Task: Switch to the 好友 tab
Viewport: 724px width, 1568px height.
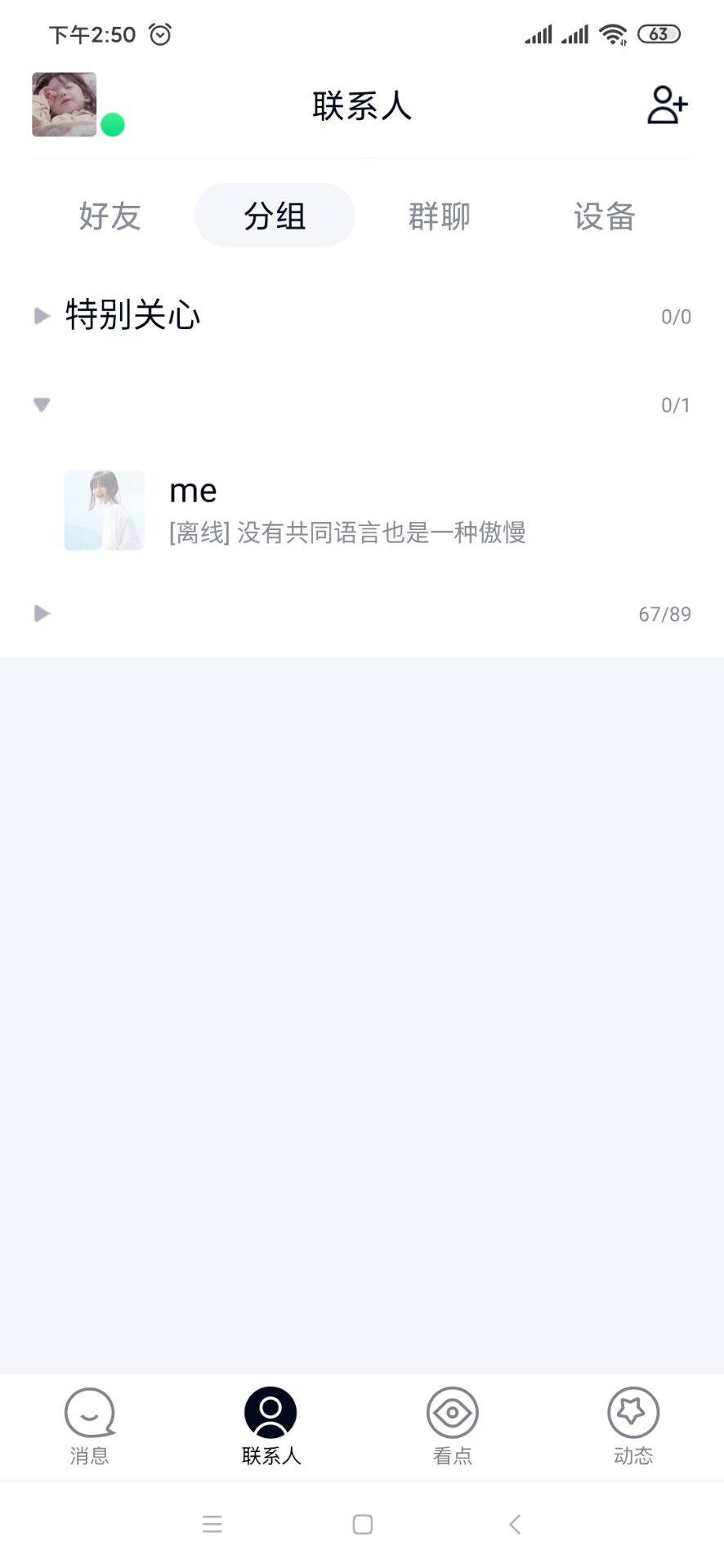Action: pyautogui.click(x=110, y=216)
